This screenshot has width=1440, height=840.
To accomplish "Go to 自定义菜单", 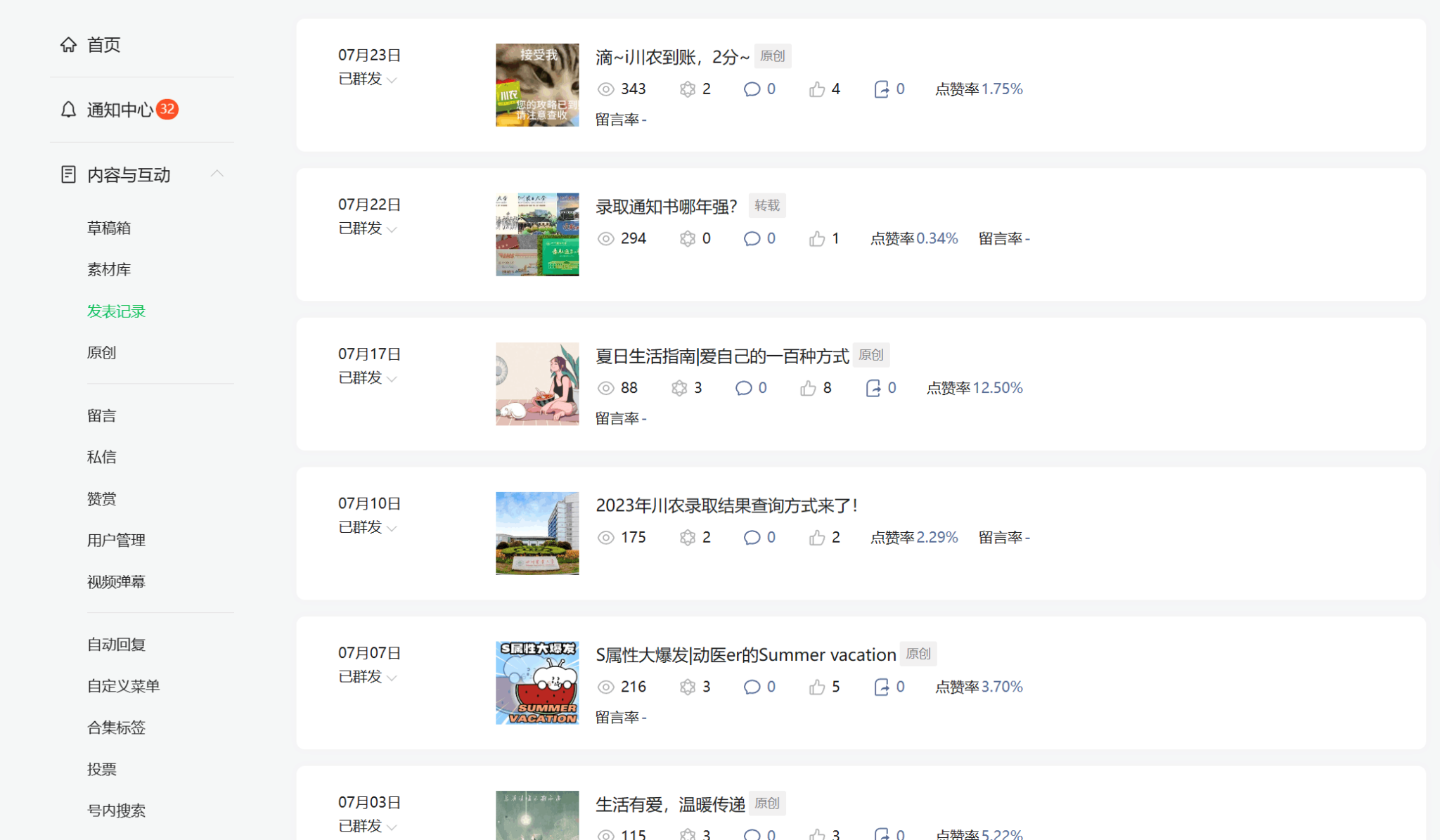I will tap(123, 685).
